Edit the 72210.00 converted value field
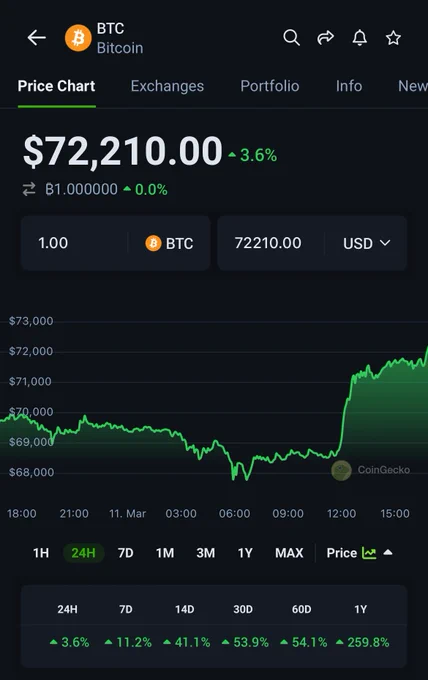Viewport: 428px width, 680px height. (x=271, y=243)
